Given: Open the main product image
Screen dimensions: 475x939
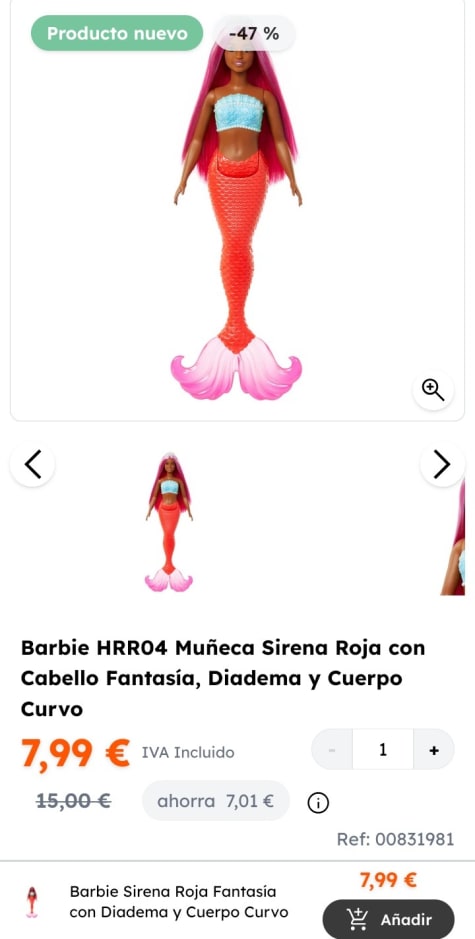Looking at the screenshot, I should [237, 210].
